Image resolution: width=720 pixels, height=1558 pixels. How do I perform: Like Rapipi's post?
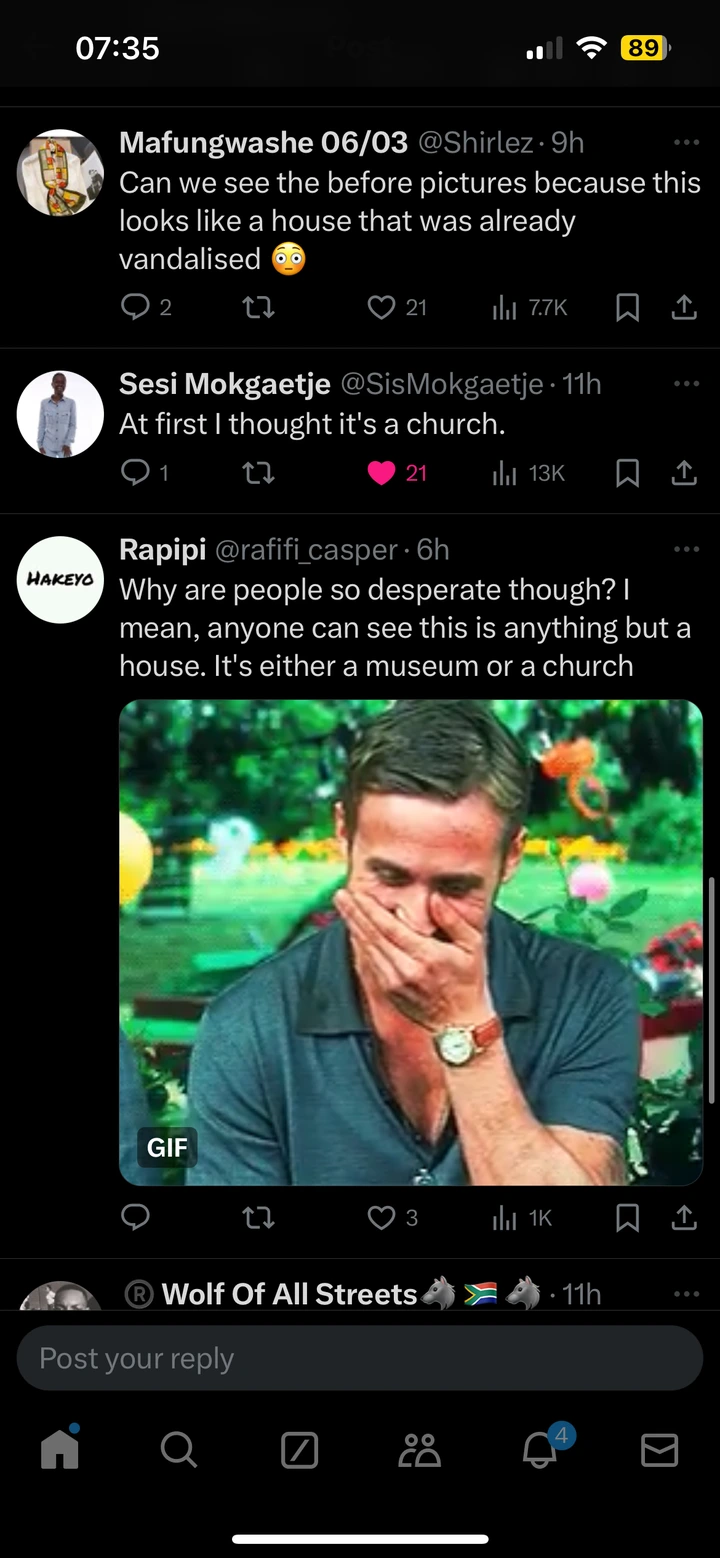coord(381,1217)
